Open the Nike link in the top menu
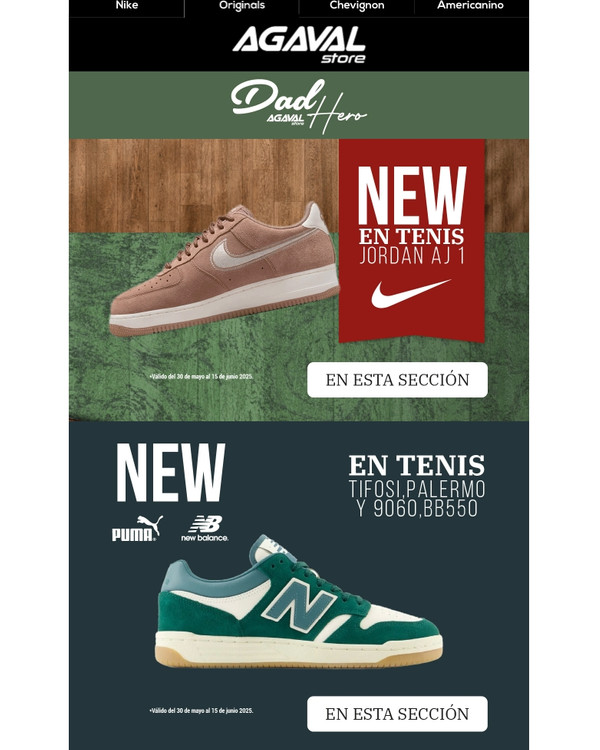600x750 pixels. 127,6
